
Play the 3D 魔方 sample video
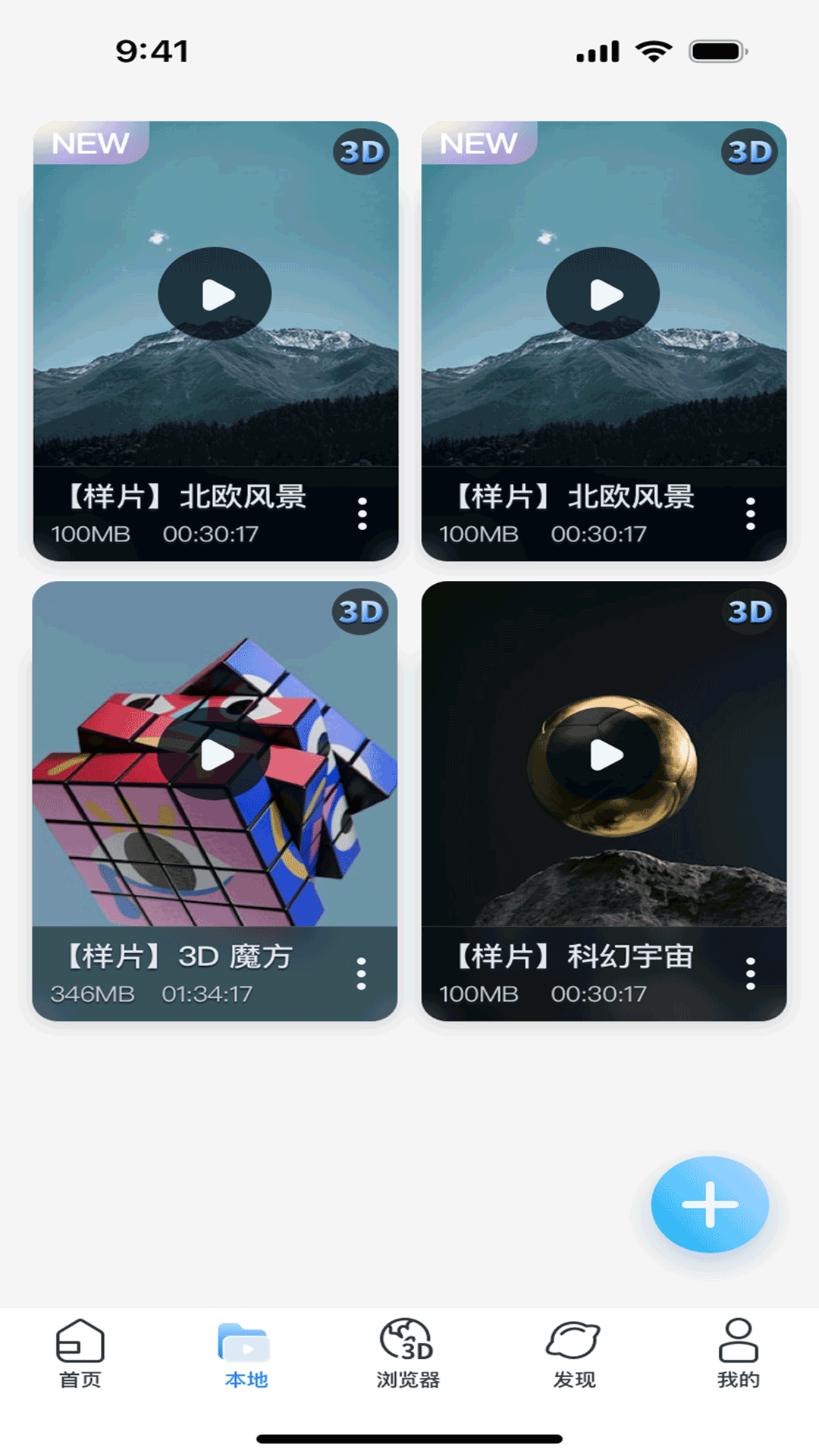point(218,755)
